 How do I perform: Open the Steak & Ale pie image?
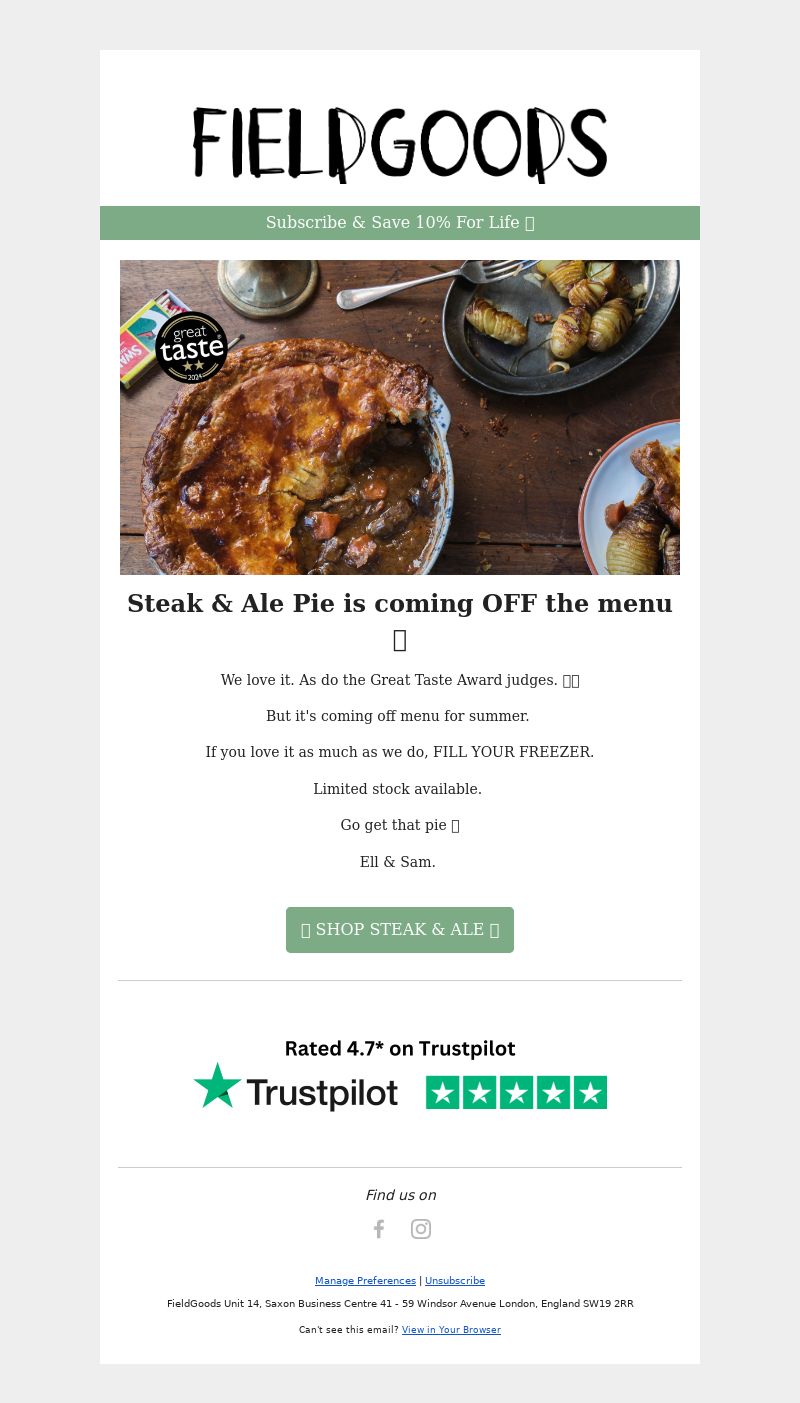pos(400,417)
